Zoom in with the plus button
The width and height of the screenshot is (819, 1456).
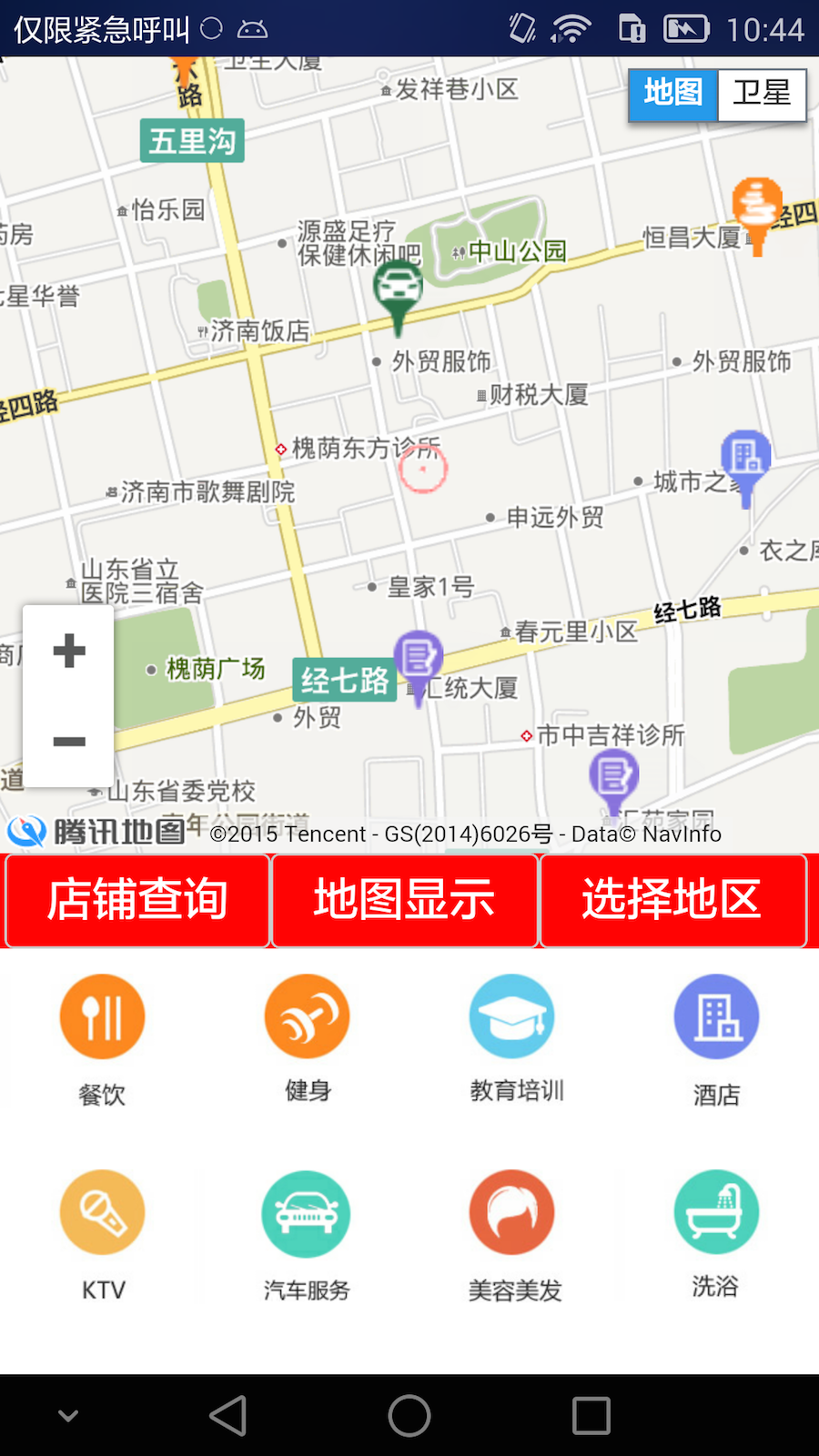[69, 651]
